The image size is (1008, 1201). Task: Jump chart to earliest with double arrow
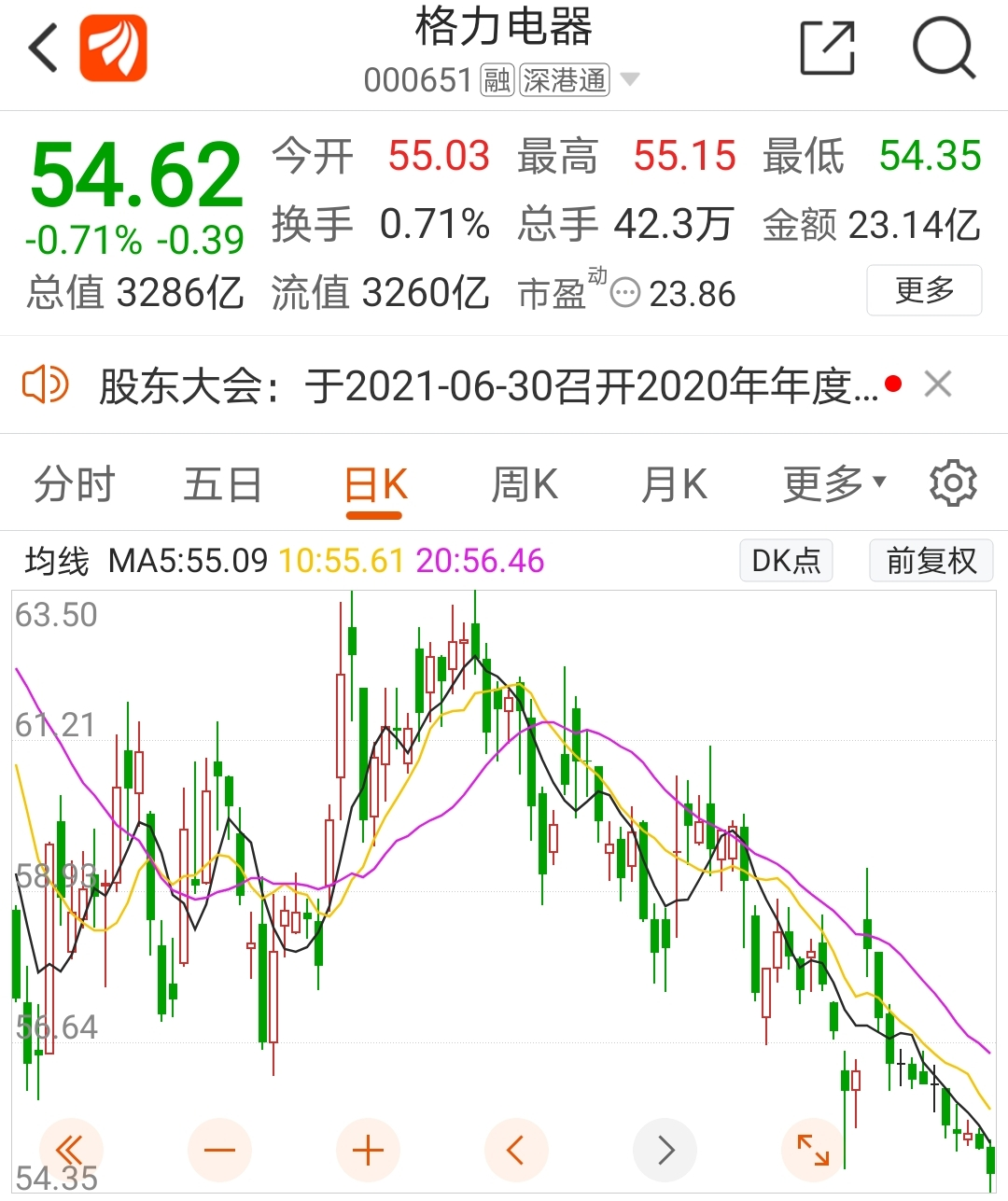(71, 1150)
